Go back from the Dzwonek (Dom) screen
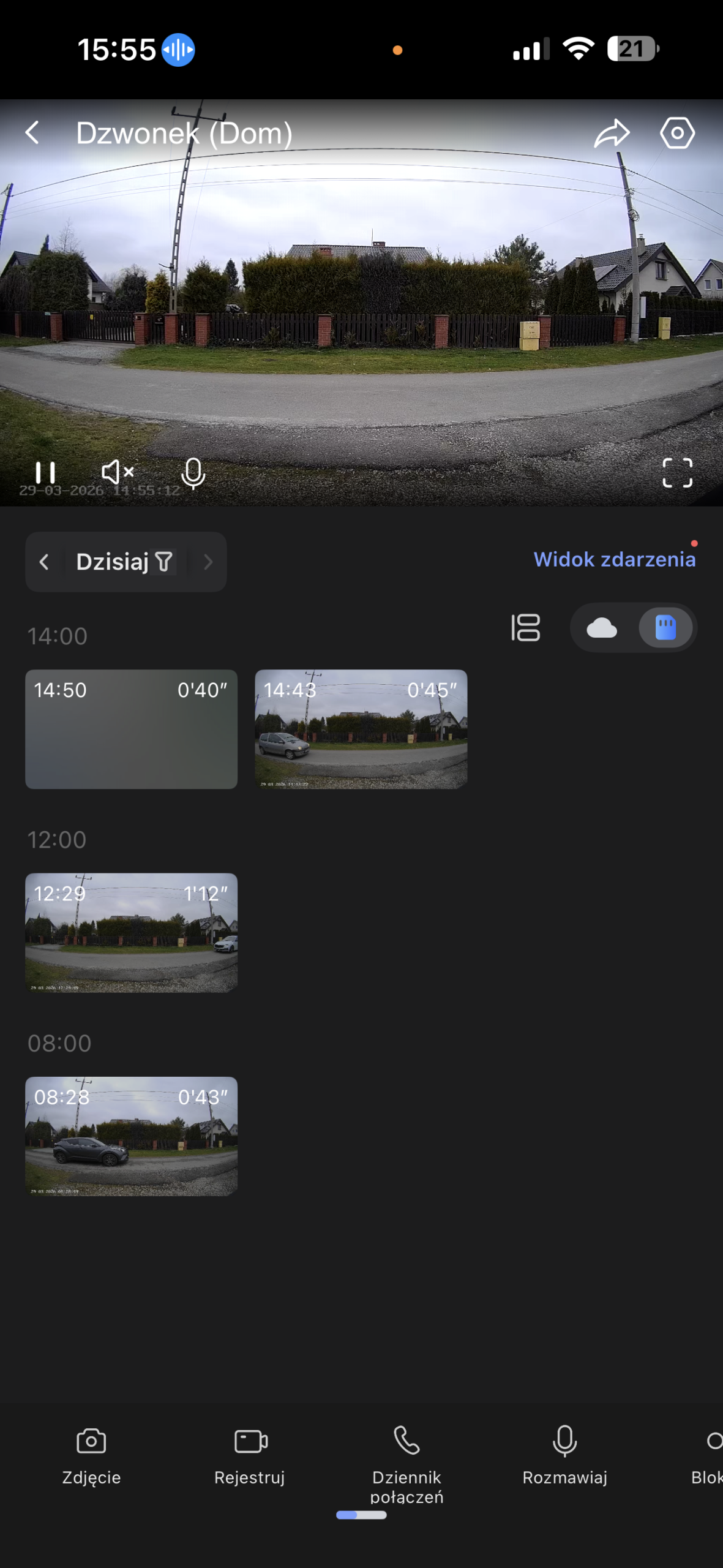Screen dimensions: 723x1568 [32, 132]
